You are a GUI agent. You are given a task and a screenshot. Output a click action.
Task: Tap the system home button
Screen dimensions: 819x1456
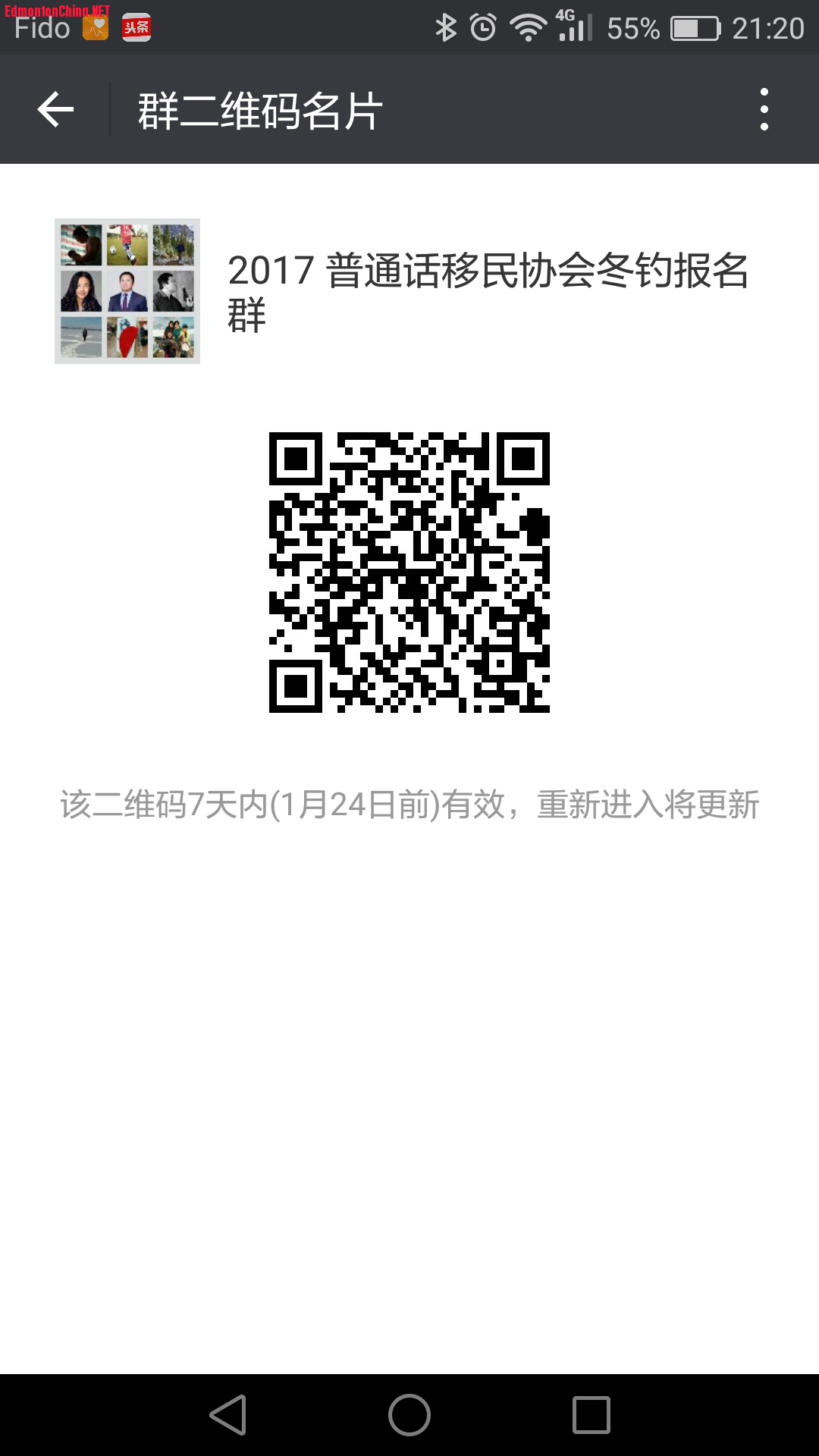(409, 1415)
